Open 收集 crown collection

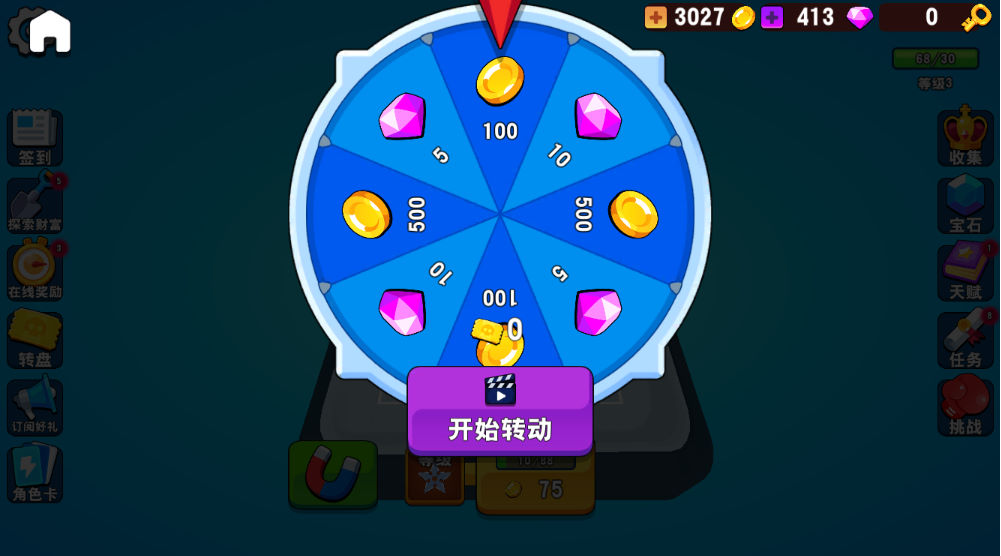pyautogui.click(x=965, y=138)
